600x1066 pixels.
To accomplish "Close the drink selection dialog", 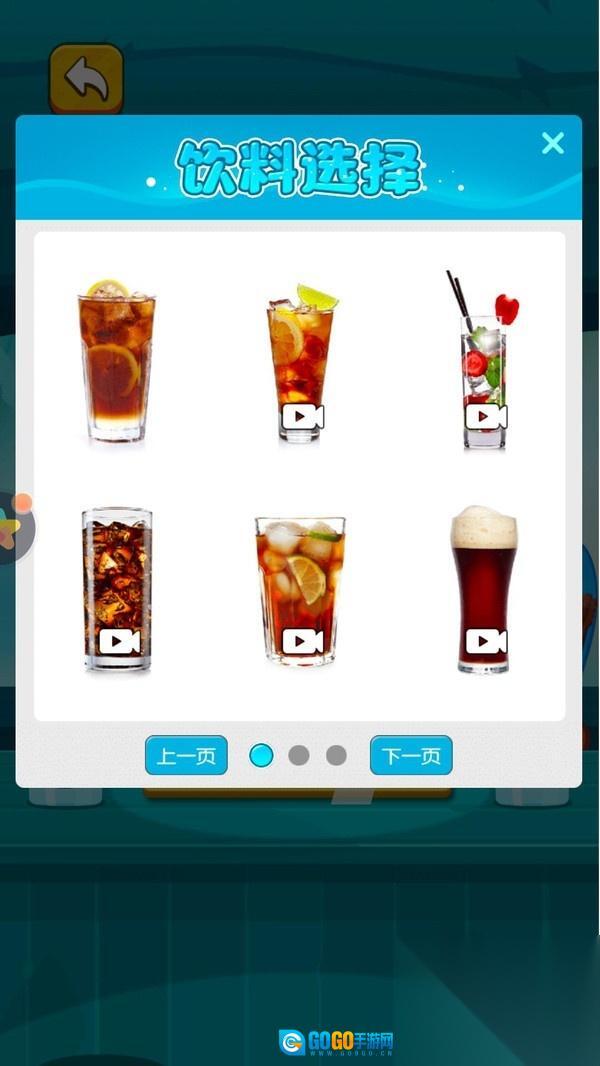I will [552, 144].
